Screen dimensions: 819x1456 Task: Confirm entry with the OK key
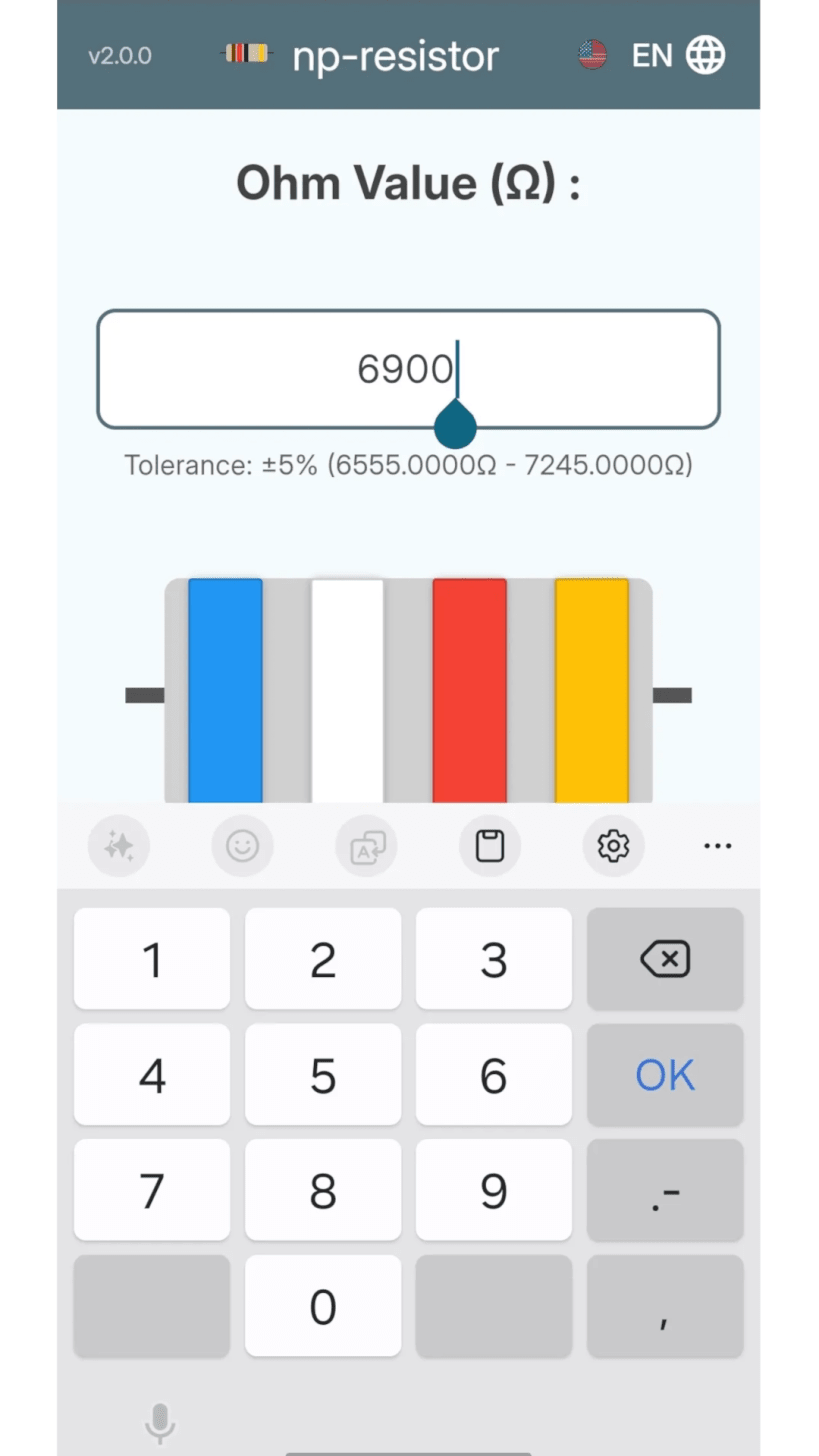(665, 1075)
